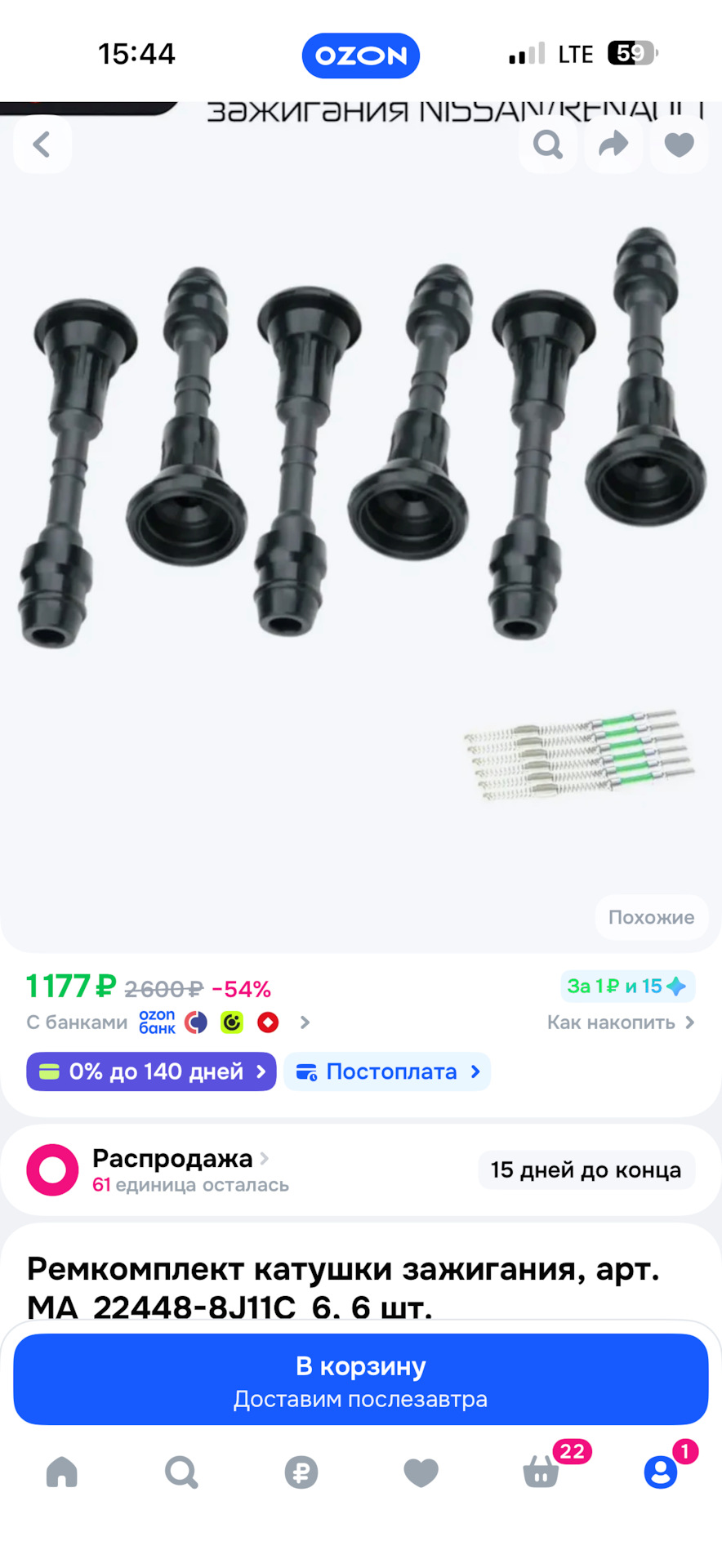Image resolution: width=722 pixels, height=1568 pixels.
Task: Open the product image of ignition coil boots
Action: (361, 523)
